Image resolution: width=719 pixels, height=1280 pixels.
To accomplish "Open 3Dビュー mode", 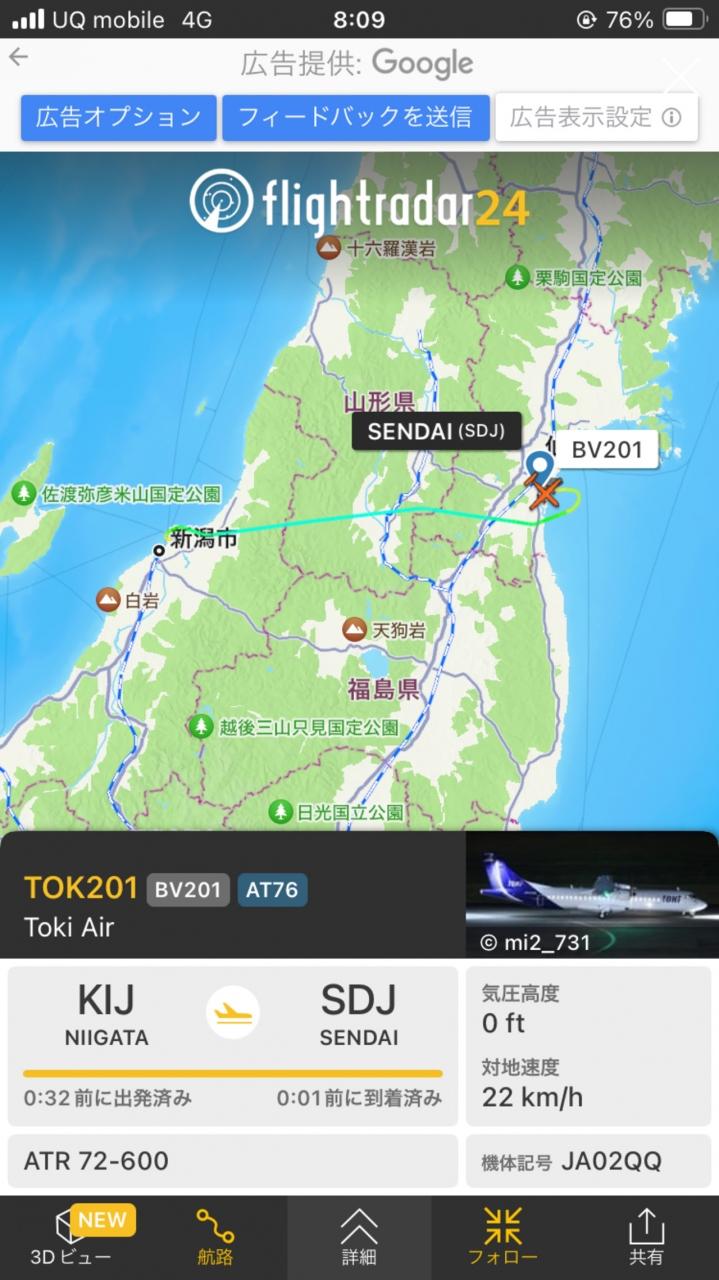I will (x=71, y=1237).
